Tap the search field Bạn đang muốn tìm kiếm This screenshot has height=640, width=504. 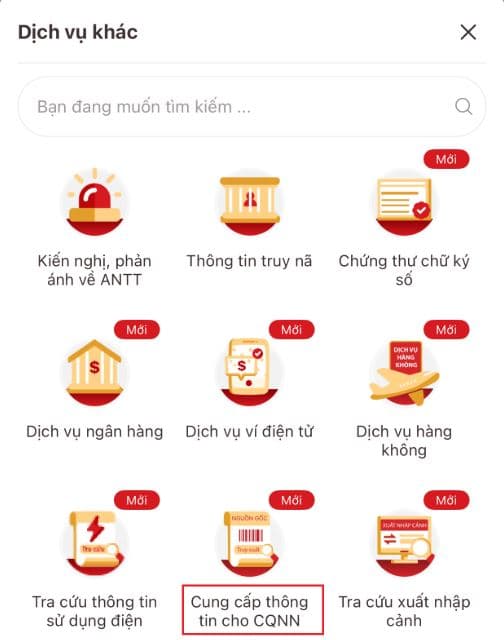[x=252, y=107]
